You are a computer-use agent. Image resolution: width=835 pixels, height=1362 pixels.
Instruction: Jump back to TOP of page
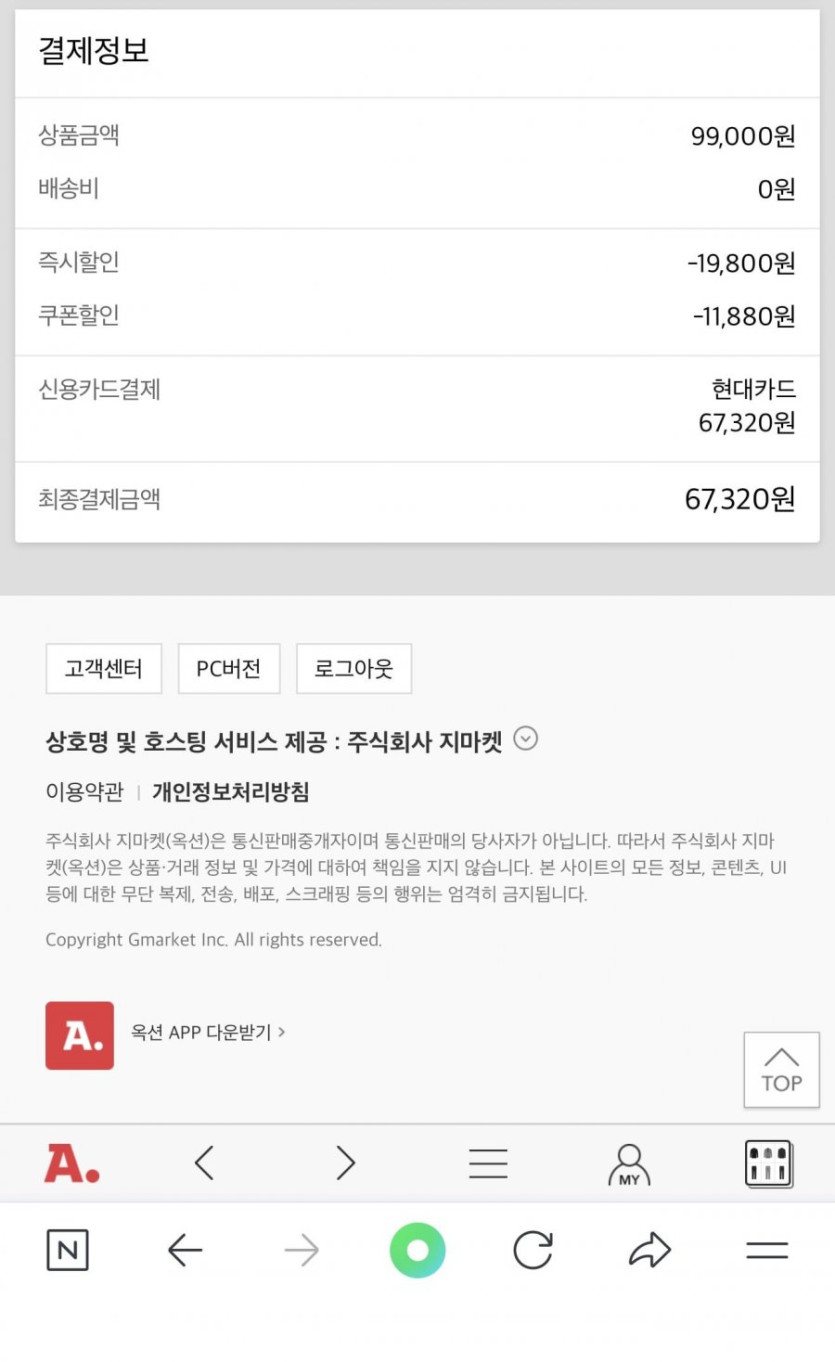click(x=781, y=1069)
